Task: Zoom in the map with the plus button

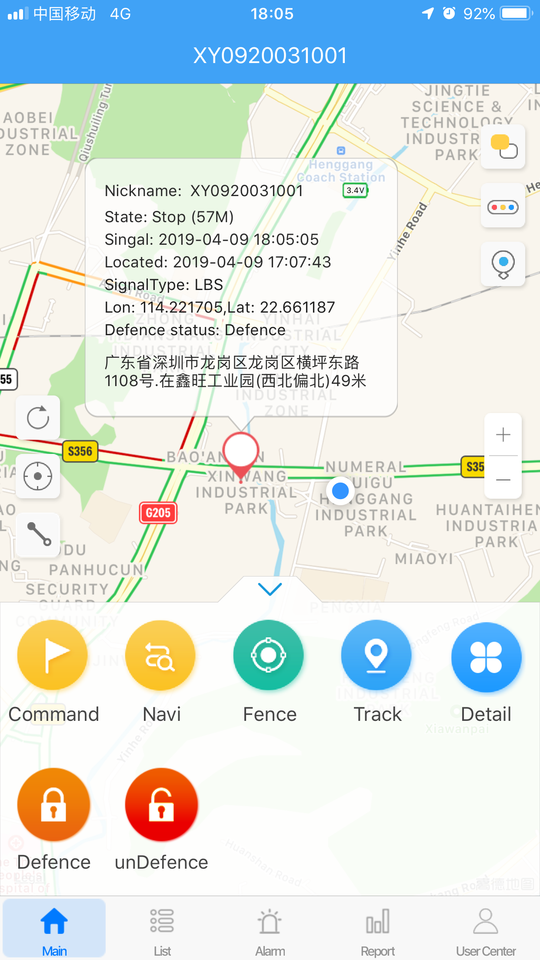Action: coord(503,435)
